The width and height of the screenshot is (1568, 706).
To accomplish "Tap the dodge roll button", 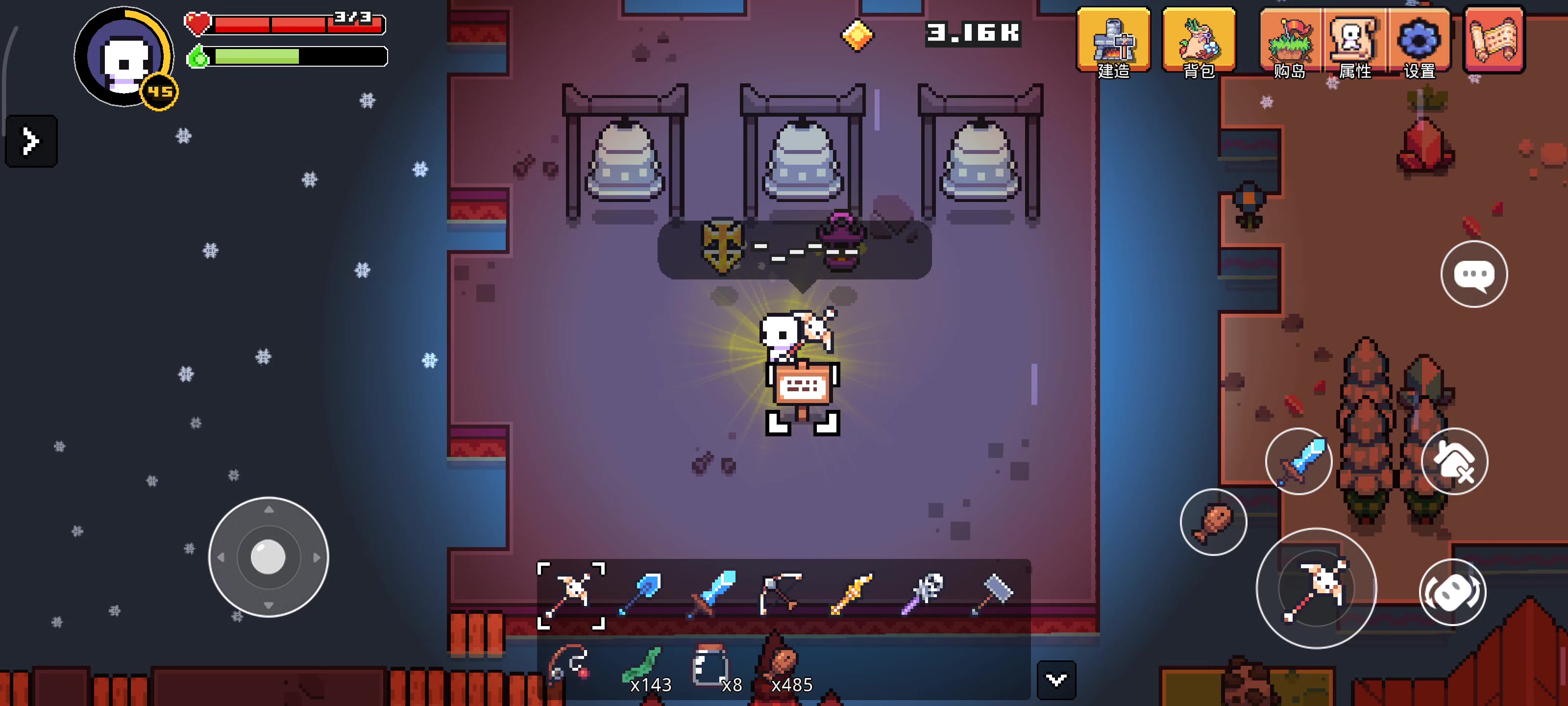I will (x=1452, y=592).
